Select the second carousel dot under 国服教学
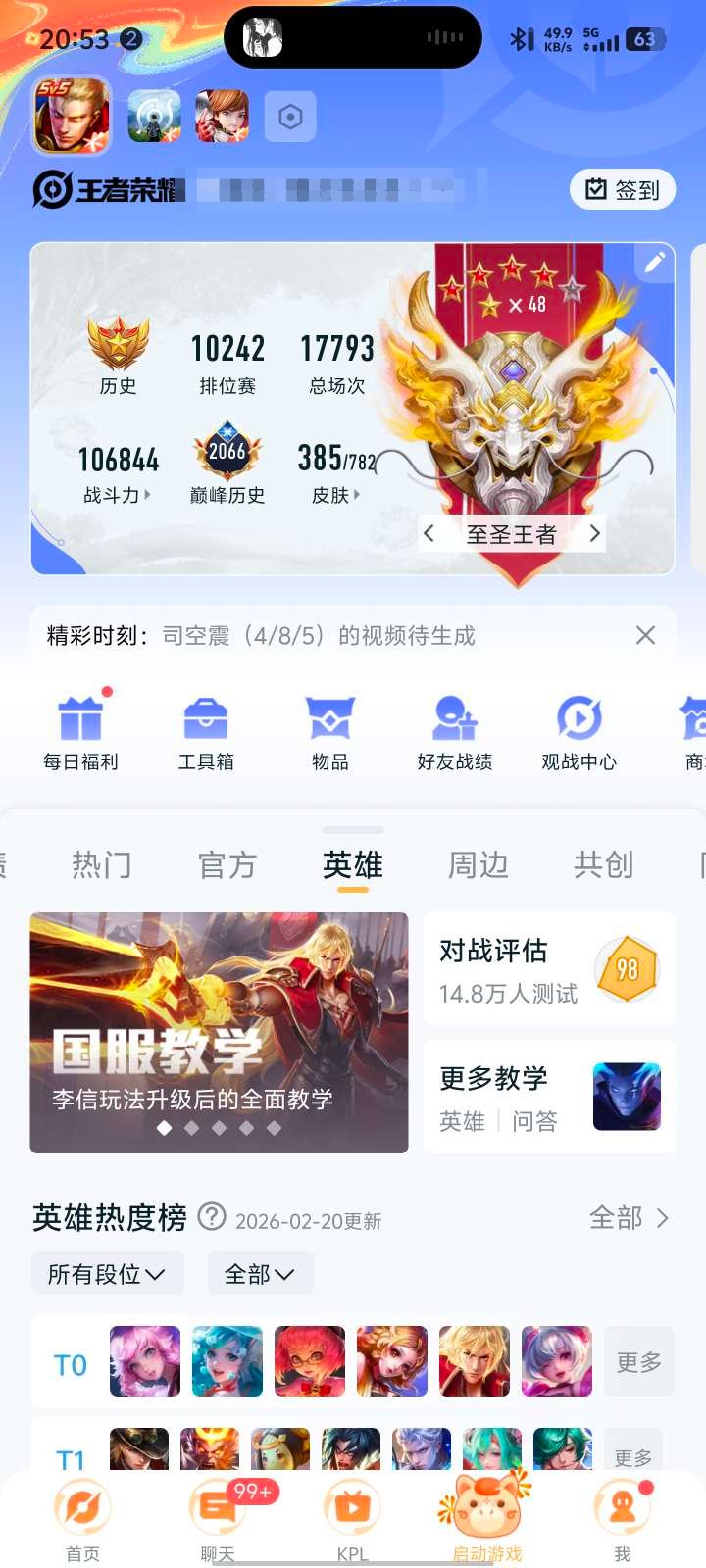Screen dimensions: 706x1568 [192, 1129]
